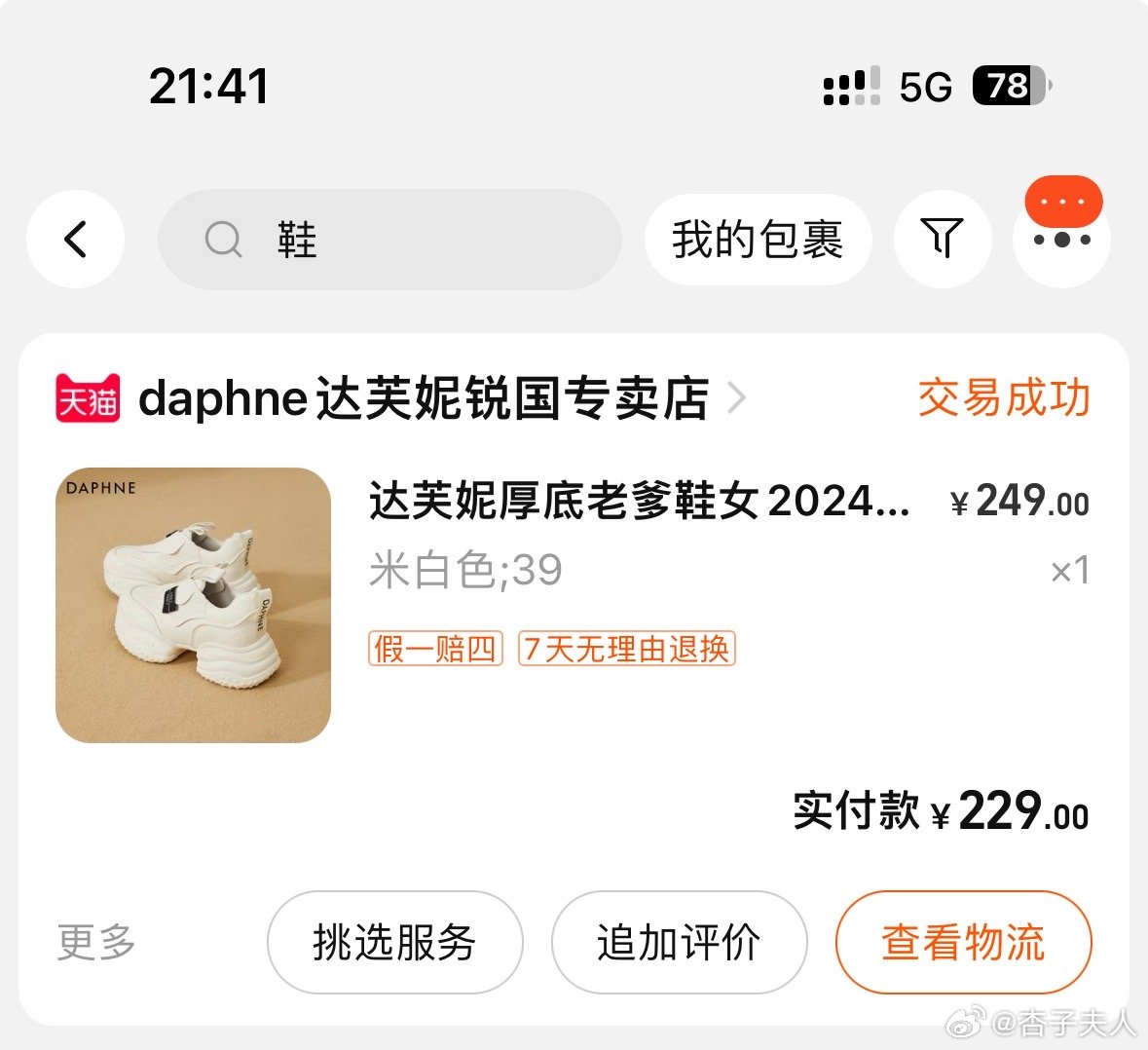View shipping details with 查看物流

click(963, 943)
